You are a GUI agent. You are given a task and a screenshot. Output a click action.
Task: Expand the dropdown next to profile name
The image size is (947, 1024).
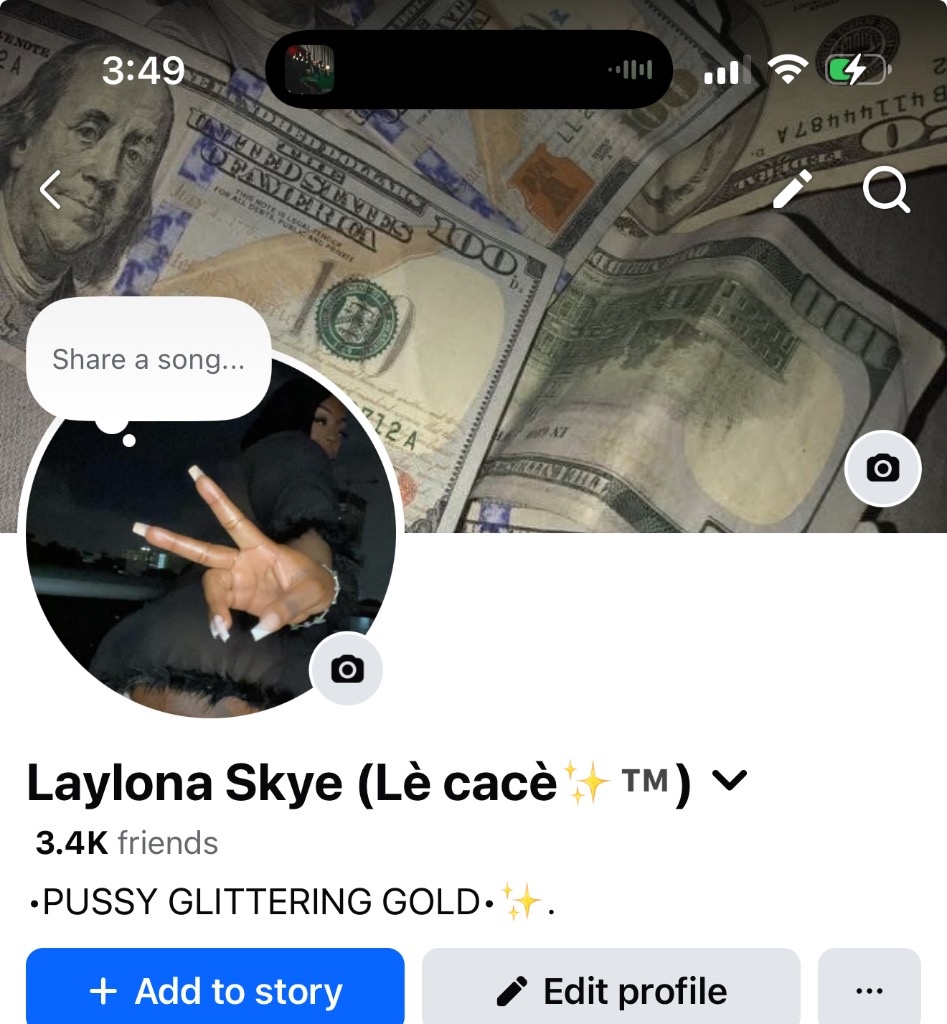(729, 781)
